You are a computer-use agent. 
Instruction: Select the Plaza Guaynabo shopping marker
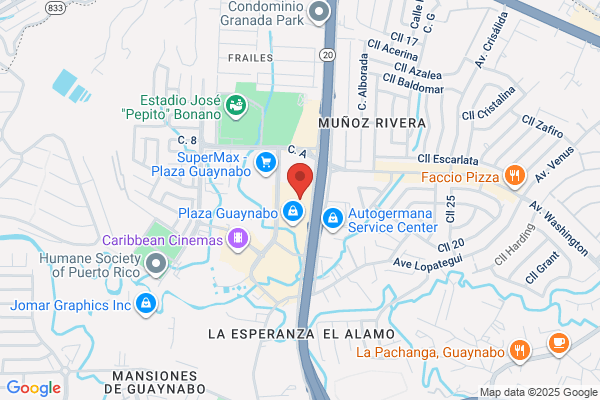pyautogui.click(x=293, y=212)
